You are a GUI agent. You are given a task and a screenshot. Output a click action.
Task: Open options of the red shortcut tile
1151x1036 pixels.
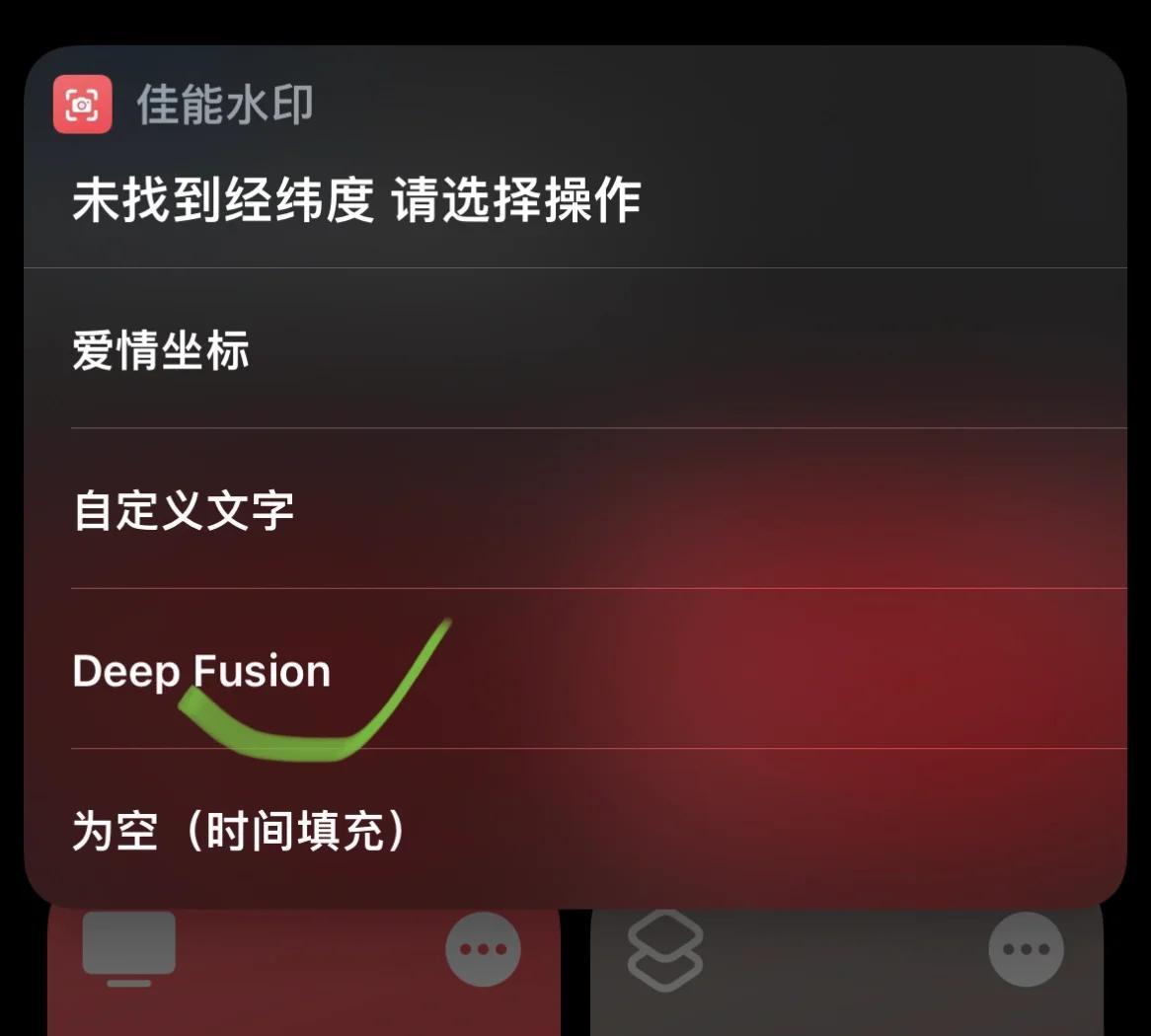coord(483,950)
